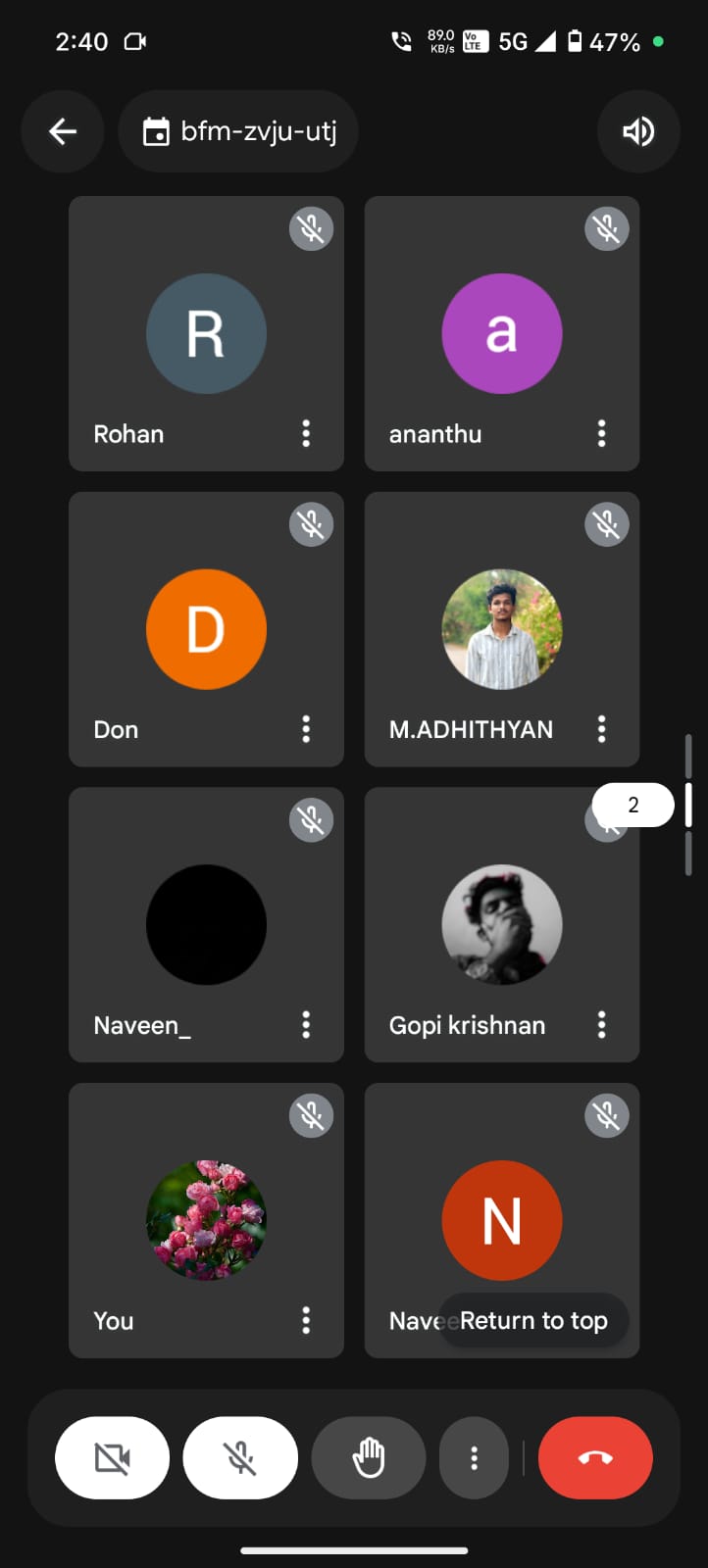Open options menu on M.ADHITHYAN's tile
The height and width of the screenshot is (1568, 708).
click(601, 729)
